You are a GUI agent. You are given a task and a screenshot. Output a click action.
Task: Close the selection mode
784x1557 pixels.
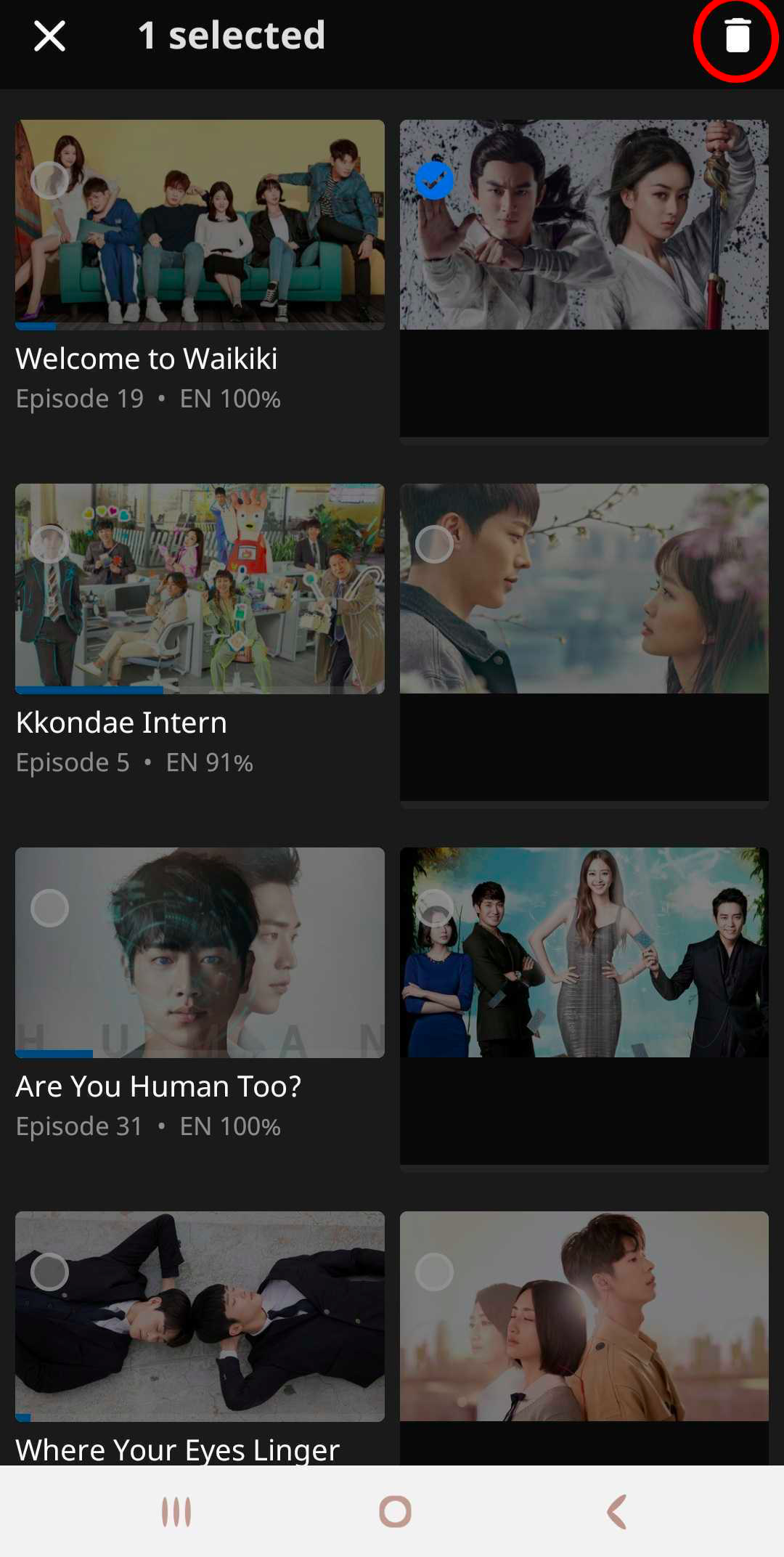[49, 36]
